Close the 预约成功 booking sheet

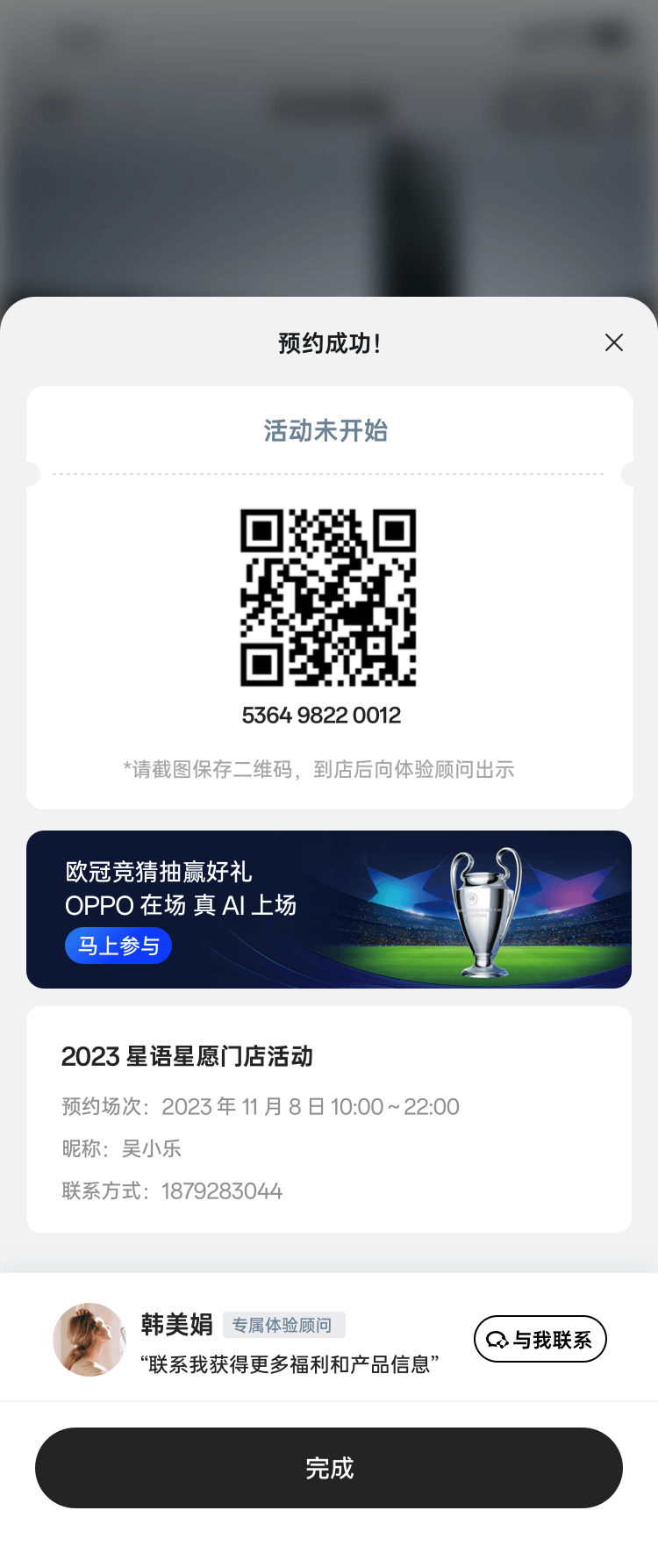(x=614, y=342)
